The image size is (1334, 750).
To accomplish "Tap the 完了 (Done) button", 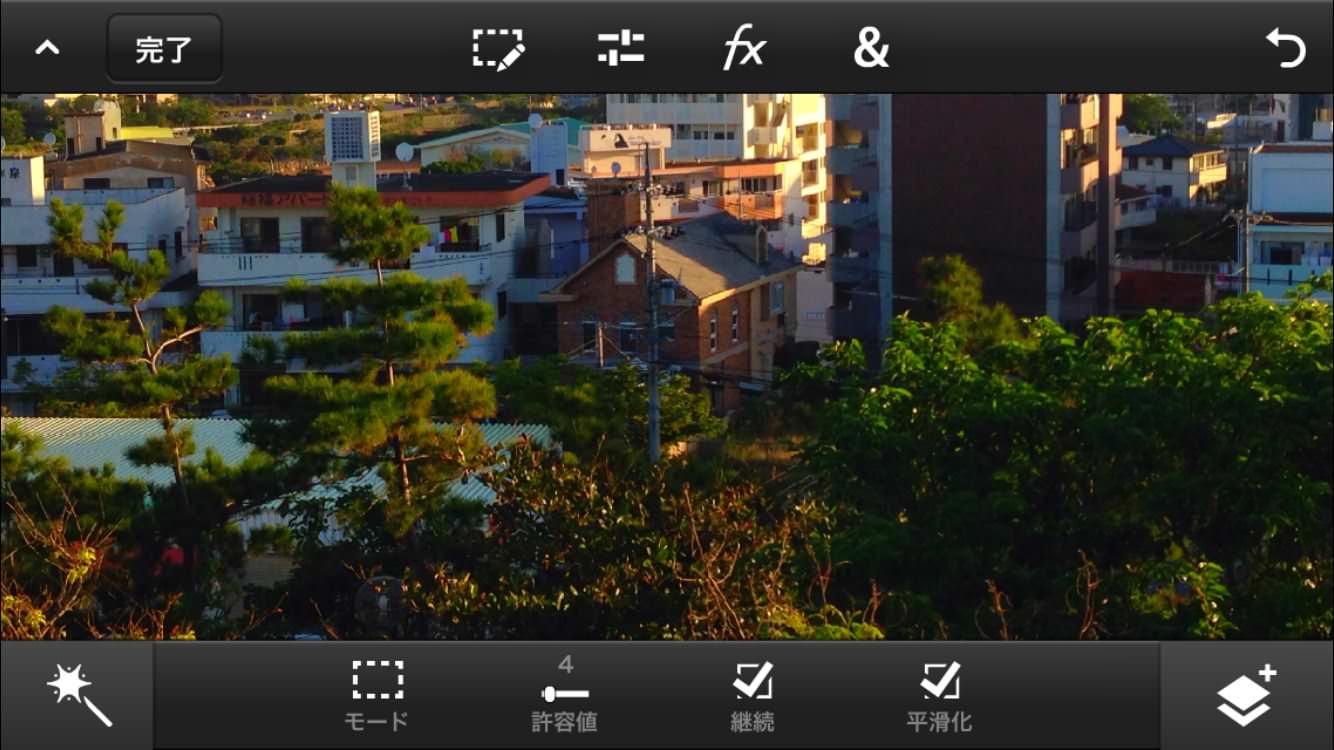I will tap(164, 48).
